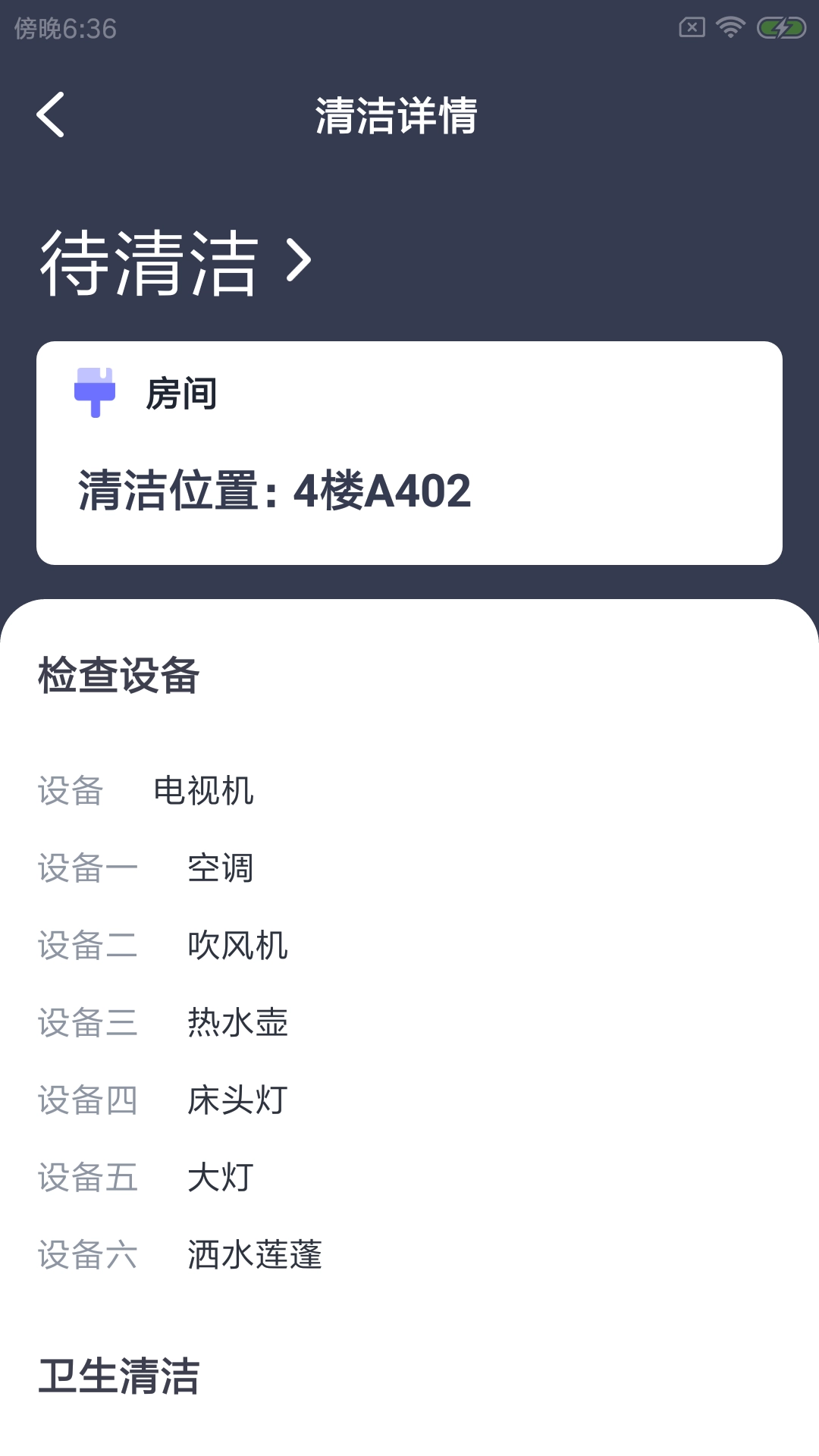Select the 空调 device entry
Image resolution: width=819 pixels, height=1456 pixels.
tap(221, 867)
